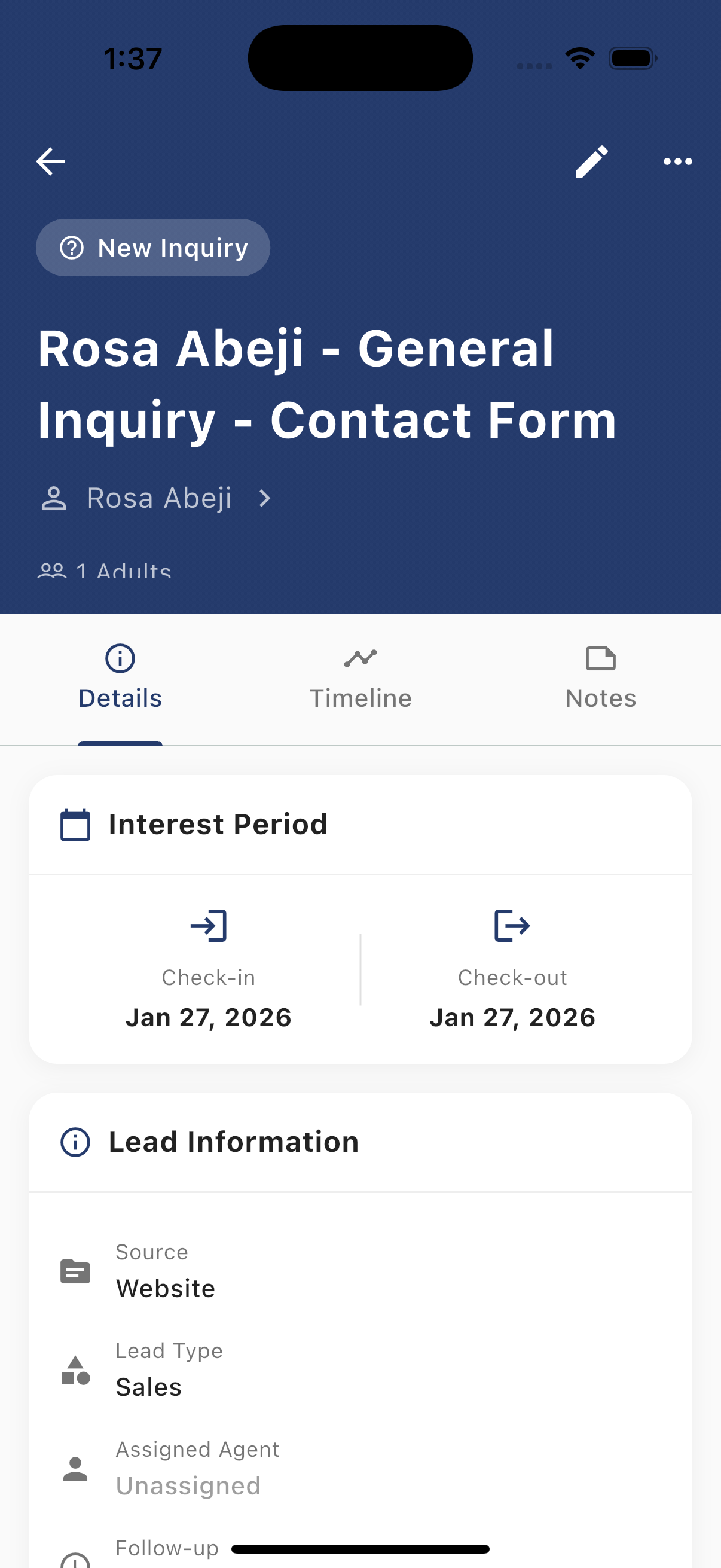Edit this lead with the pencil icon
Screen dimensions: 721x1568
[591, 162]
